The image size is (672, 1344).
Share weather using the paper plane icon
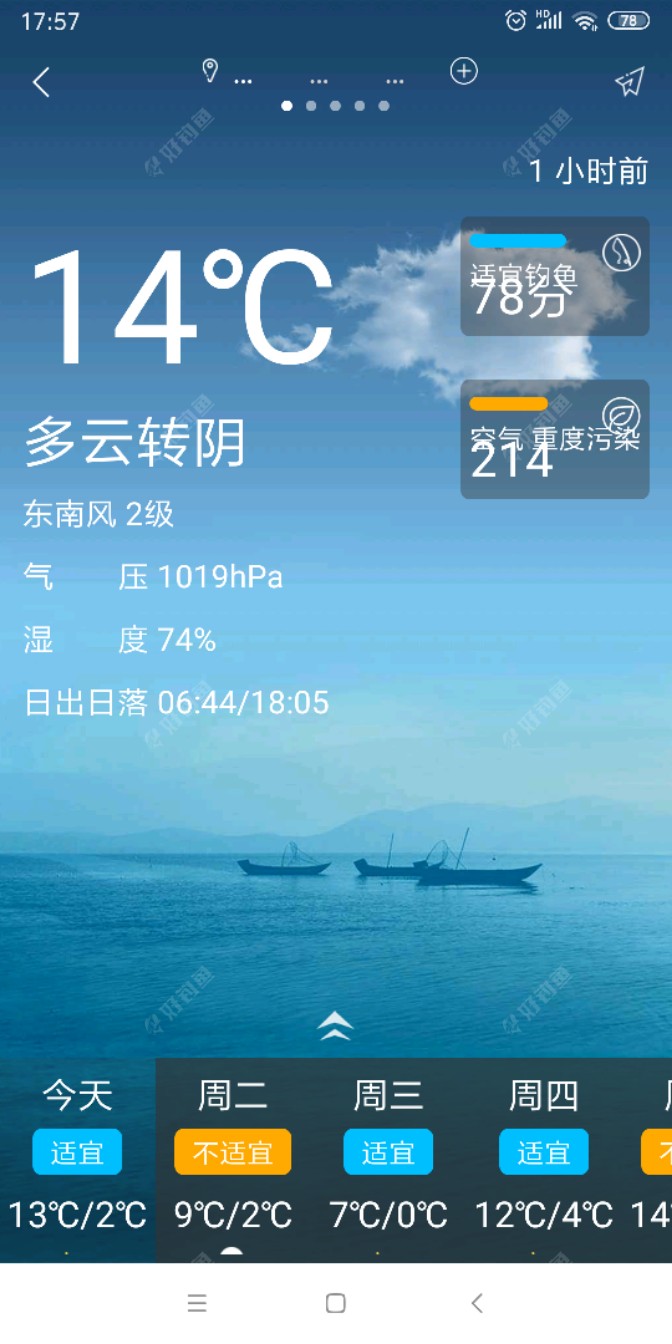[629, 82]
